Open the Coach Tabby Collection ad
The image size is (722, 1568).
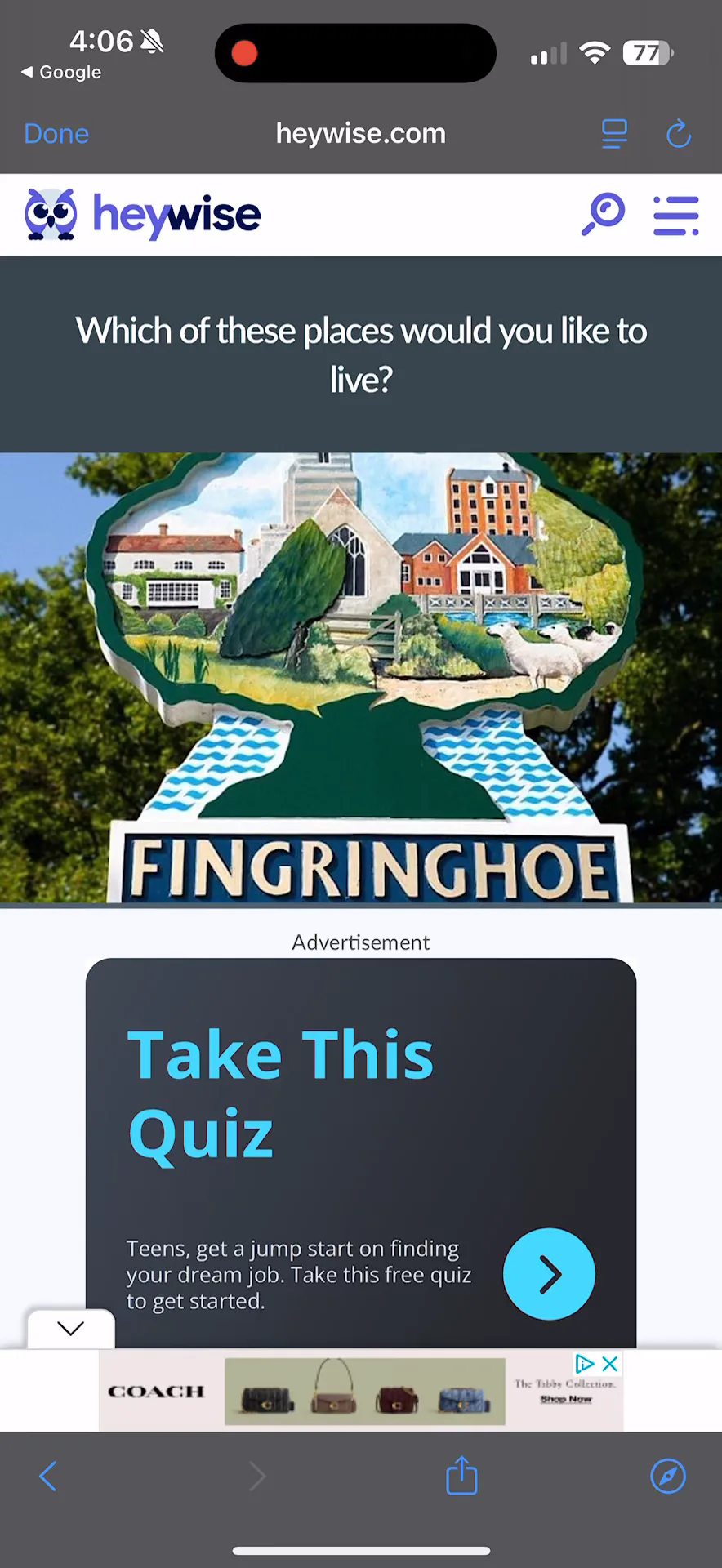tap(361, 1391)
